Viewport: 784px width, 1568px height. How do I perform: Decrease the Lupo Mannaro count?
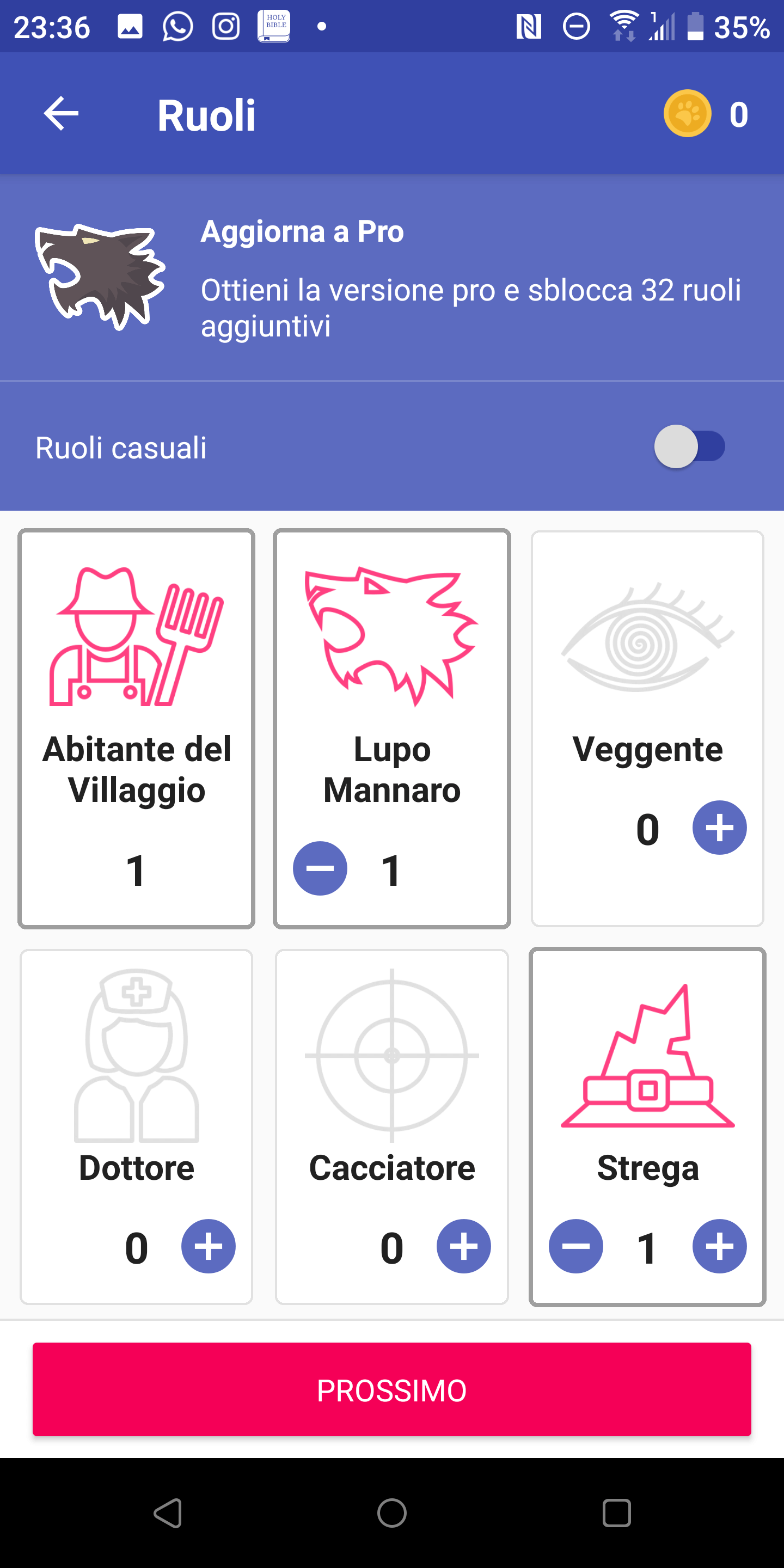[320, 868]
